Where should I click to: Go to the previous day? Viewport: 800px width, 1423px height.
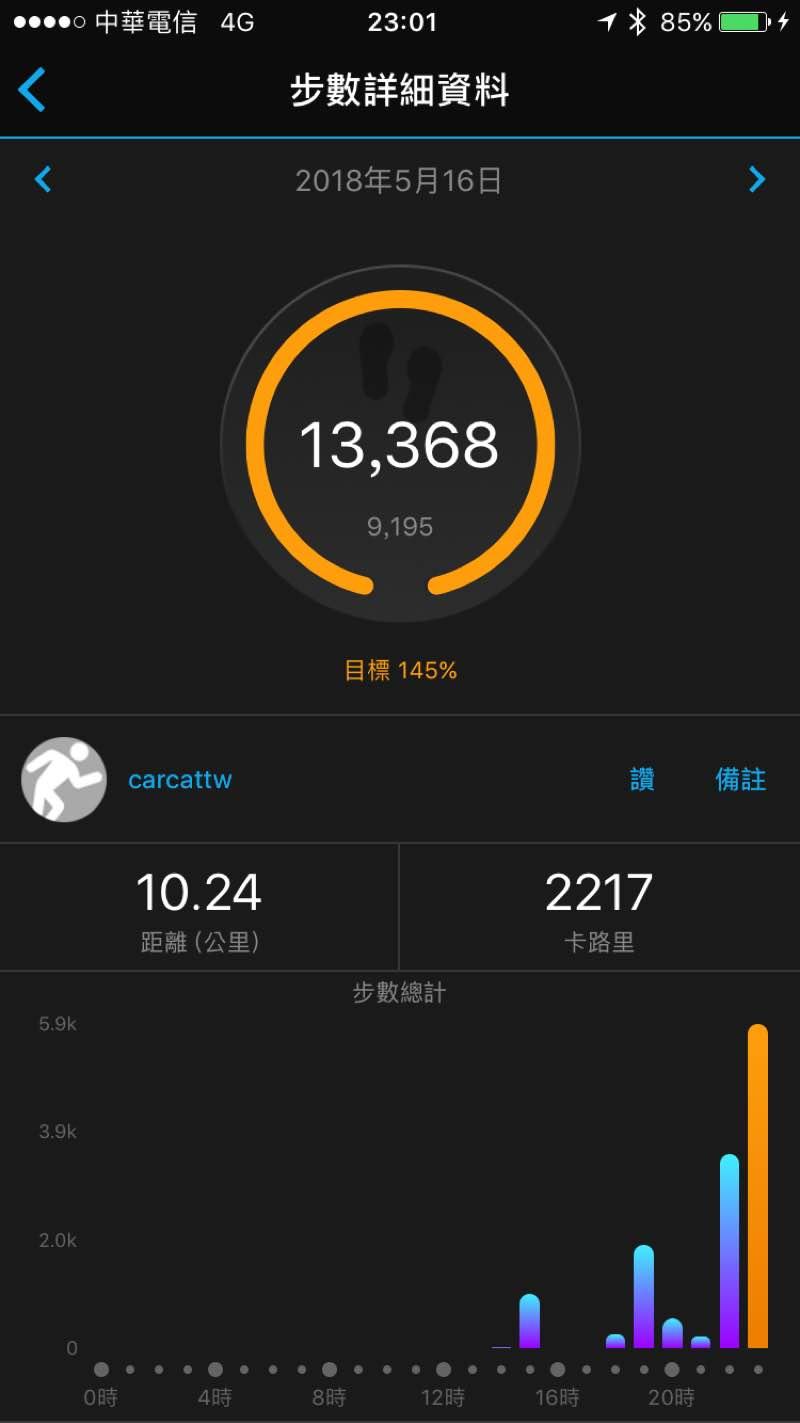[43, 180]
